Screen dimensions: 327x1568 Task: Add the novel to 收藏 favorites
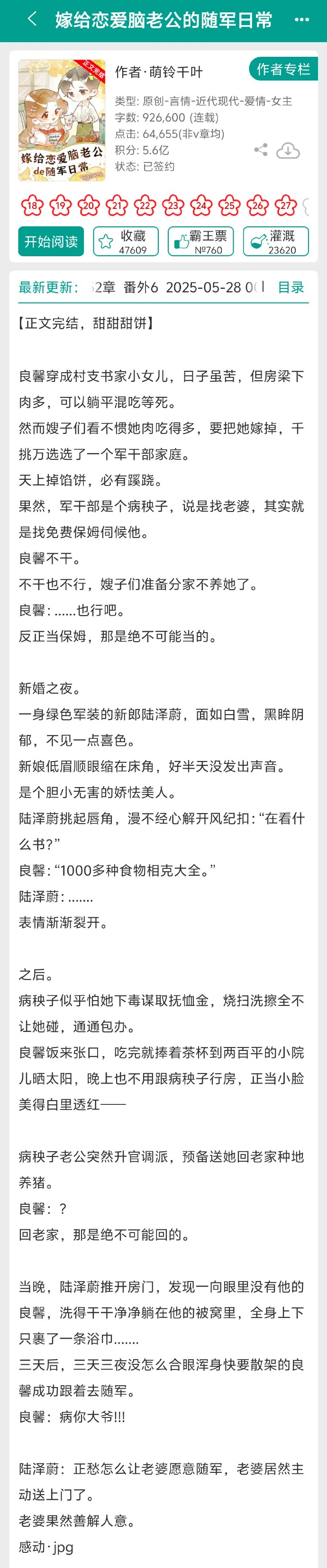pyautogui.click(x=126, y=241)
